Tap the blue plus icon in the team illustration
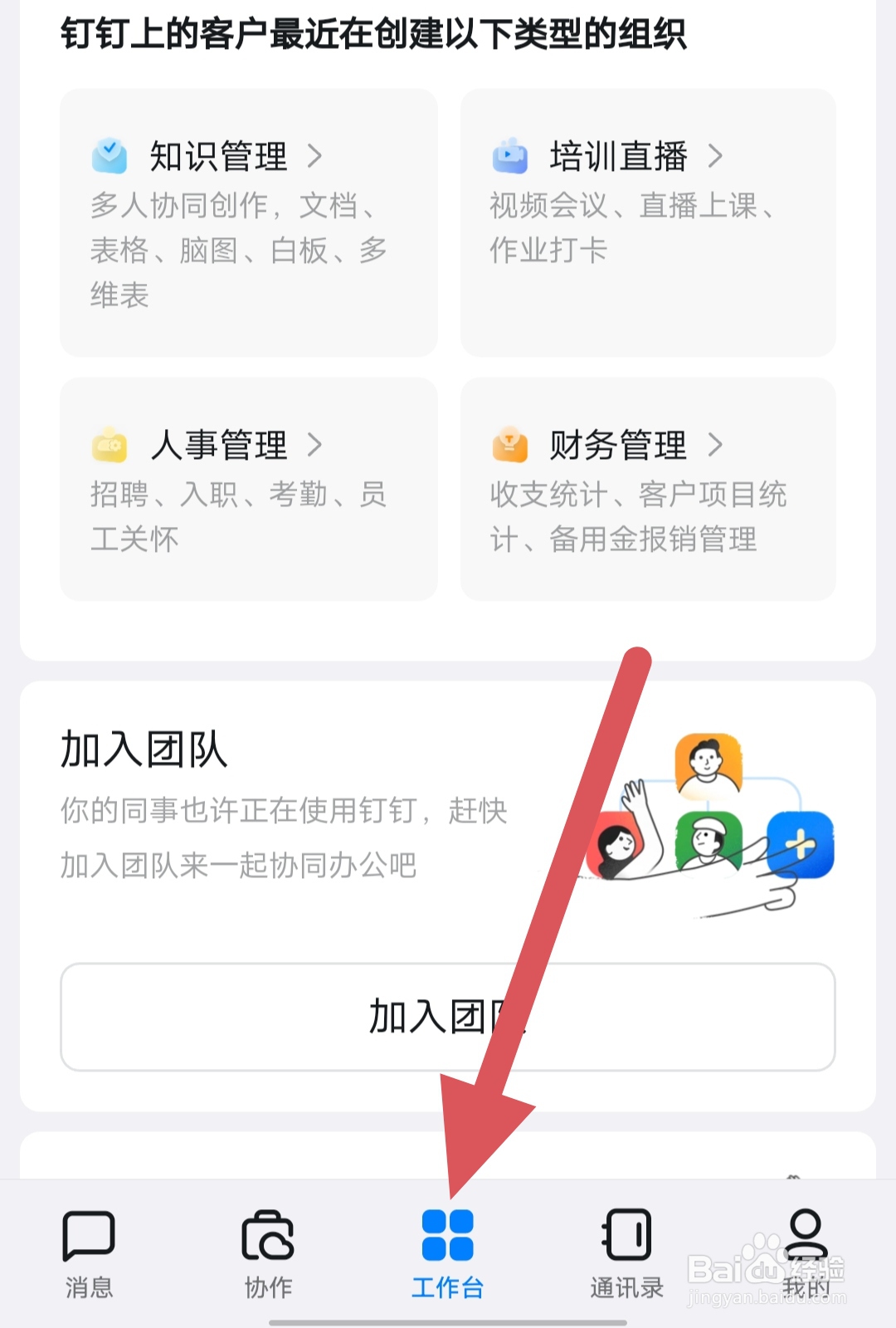Screen dimensions: 896x1328 click(x=801, y=842)
